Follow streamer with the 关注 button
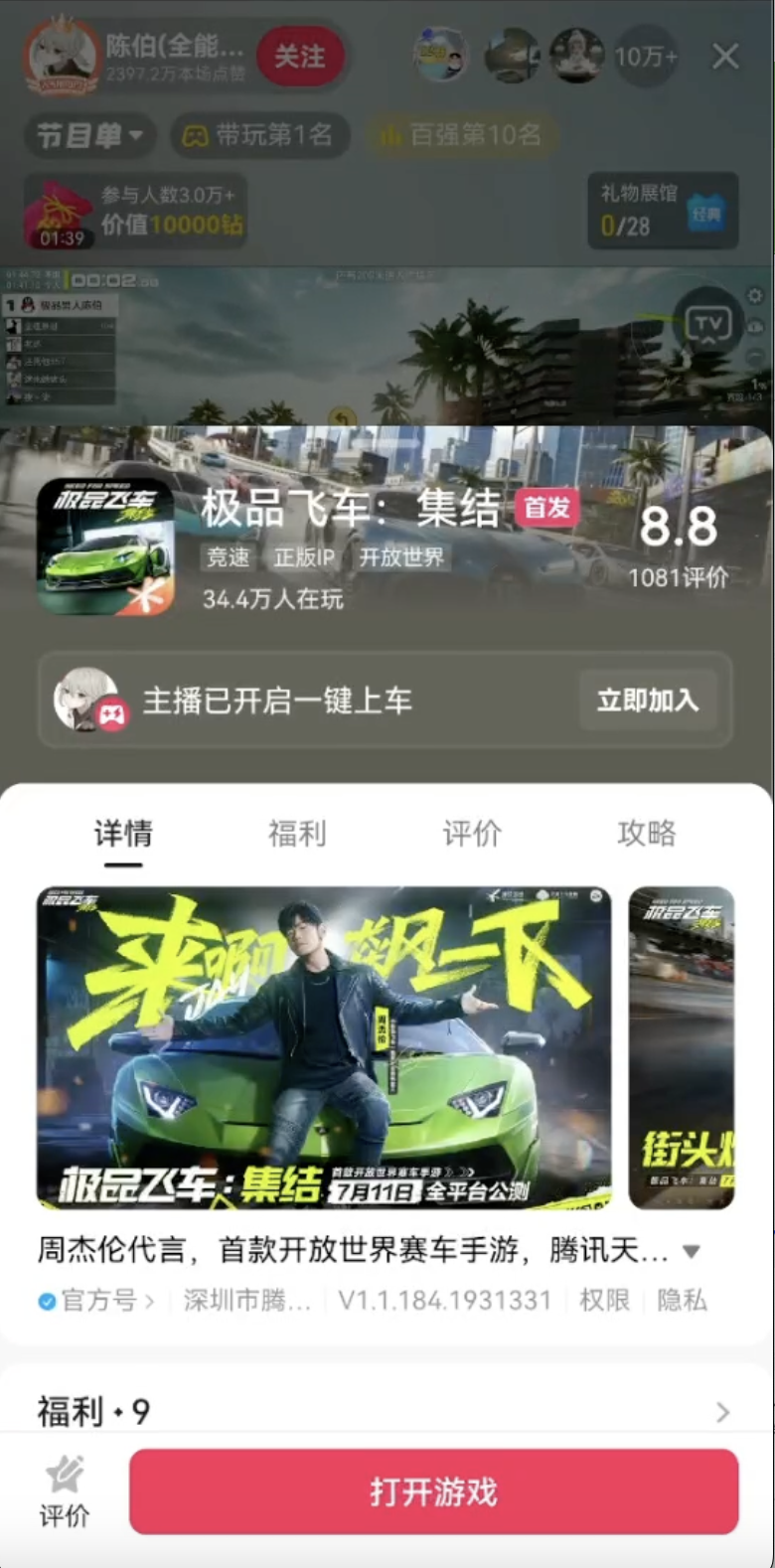The height and width of the screenshot is (1568, 775). (x=299, y=56)
